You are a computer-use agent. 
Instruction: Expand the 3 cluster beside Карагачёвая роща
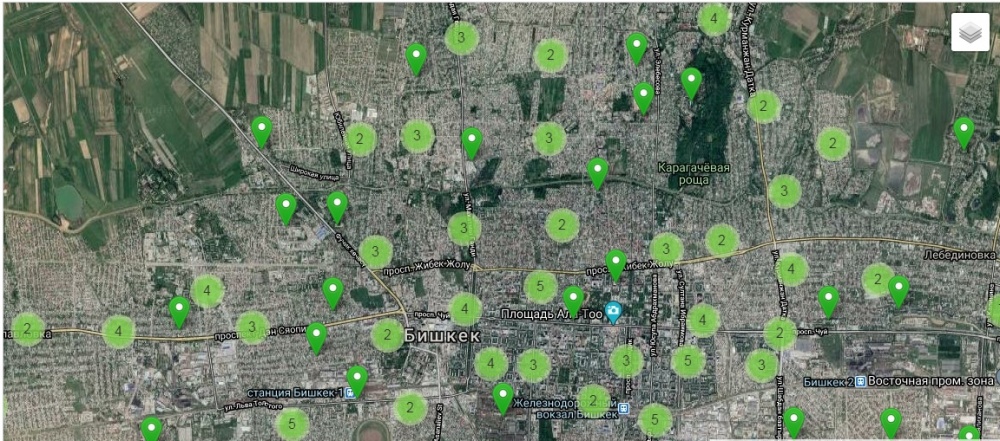(x=785, y=190)
